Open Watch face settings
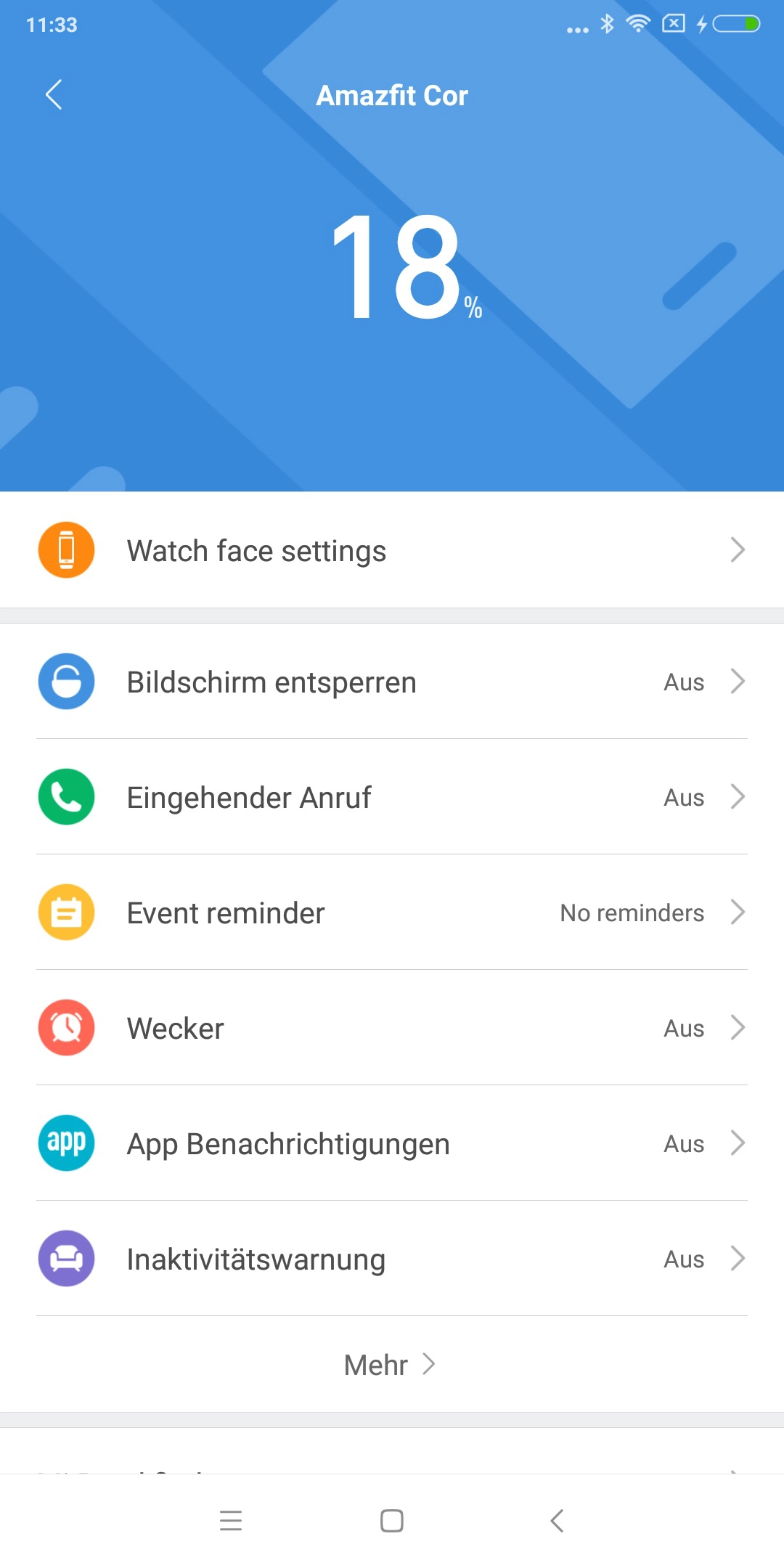Screen dimensions: 784x1568 392,550
